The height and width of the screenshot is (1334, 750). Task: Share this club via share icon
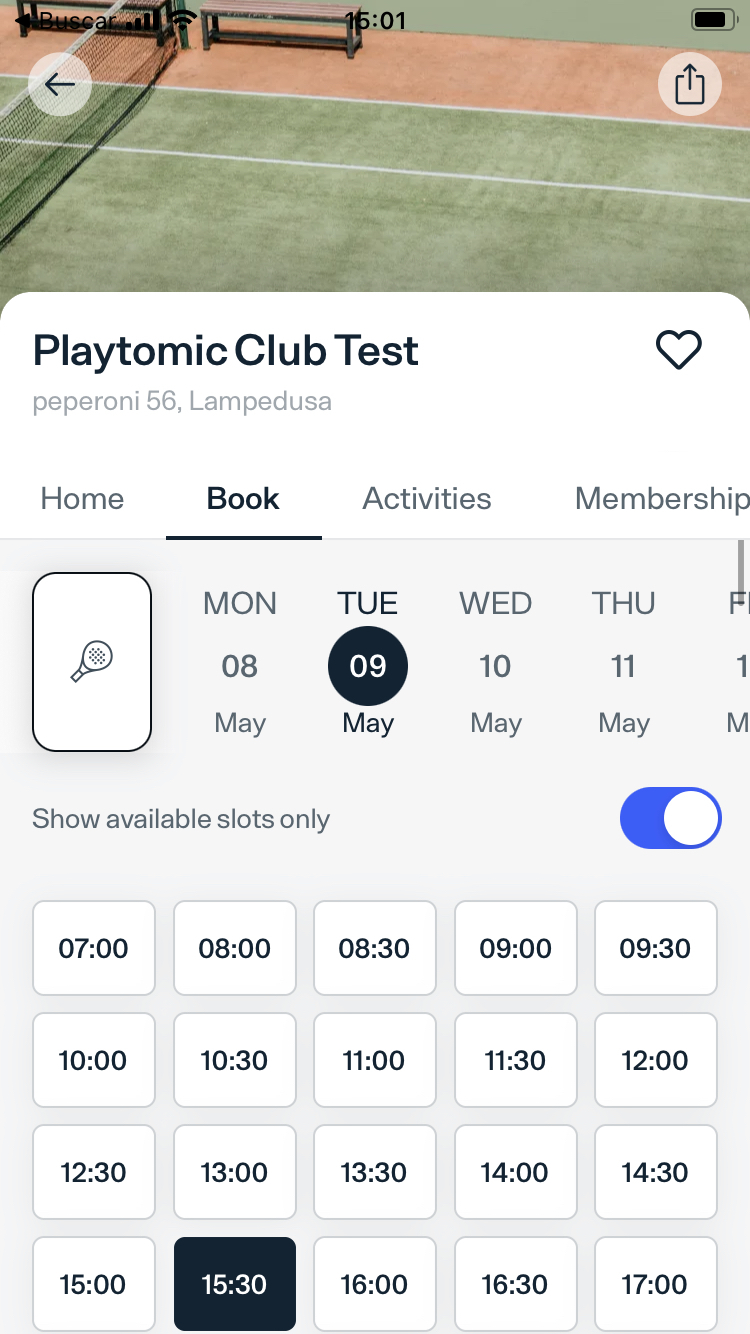coord(690,85)
